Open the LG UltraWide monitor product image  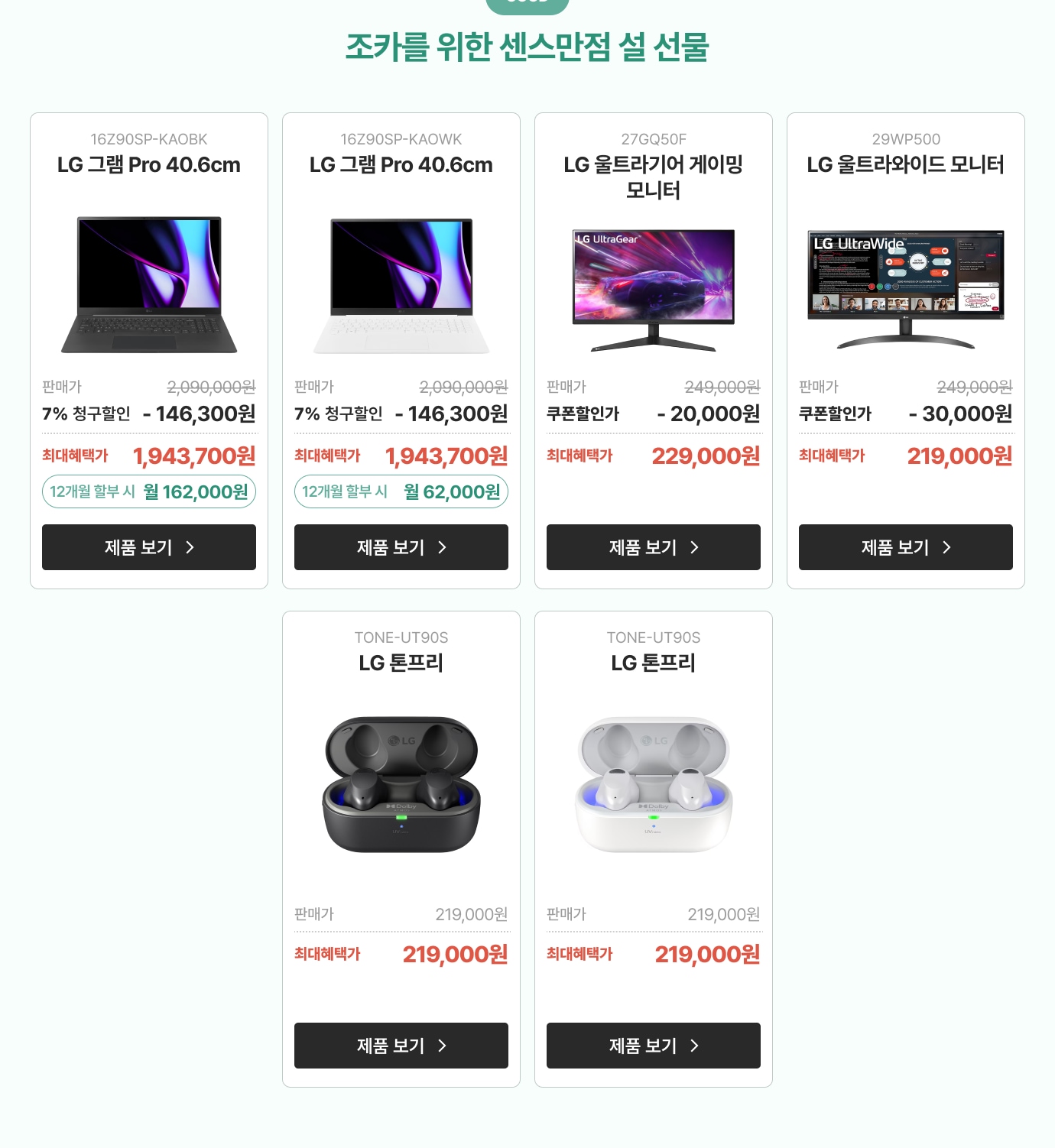(x=906, y=287)
